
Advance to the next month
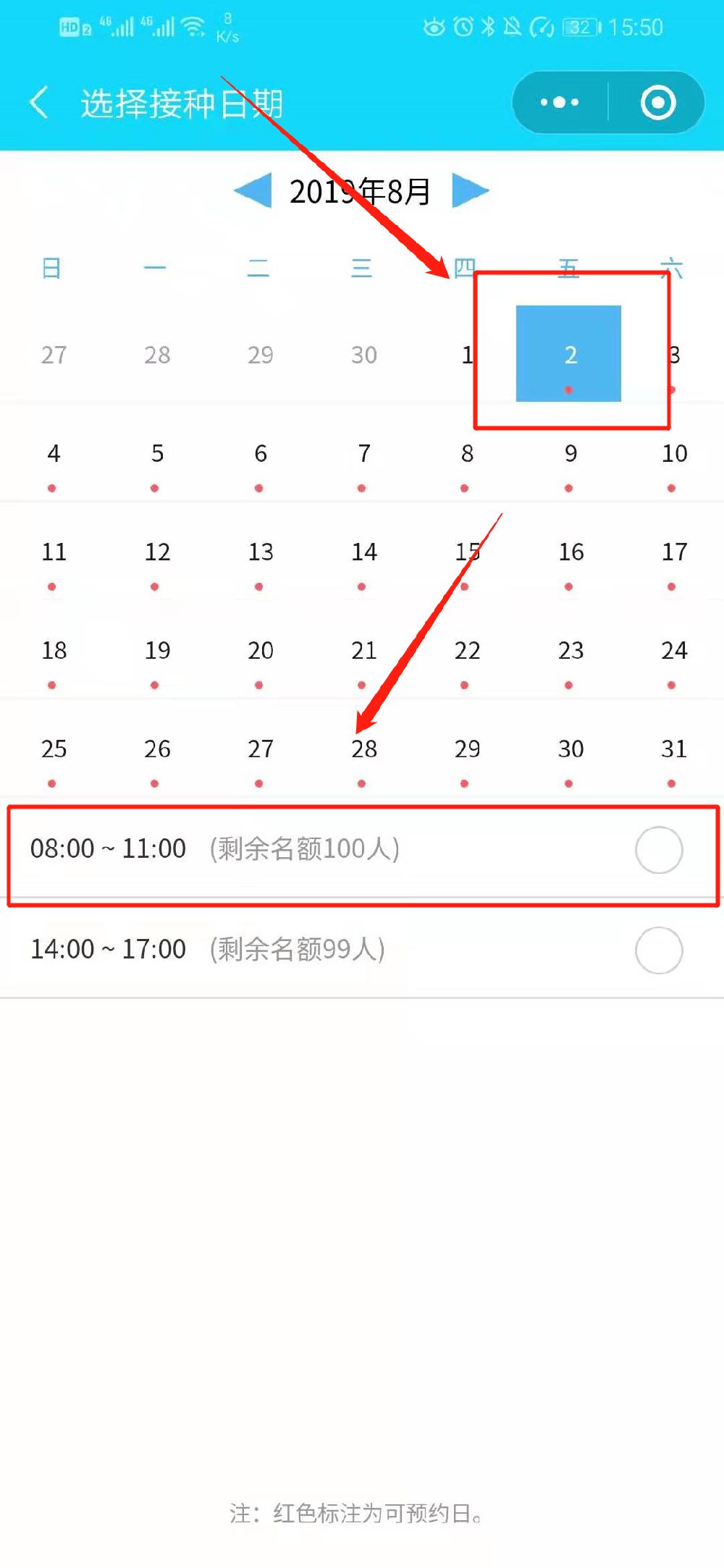coord(470,190)
